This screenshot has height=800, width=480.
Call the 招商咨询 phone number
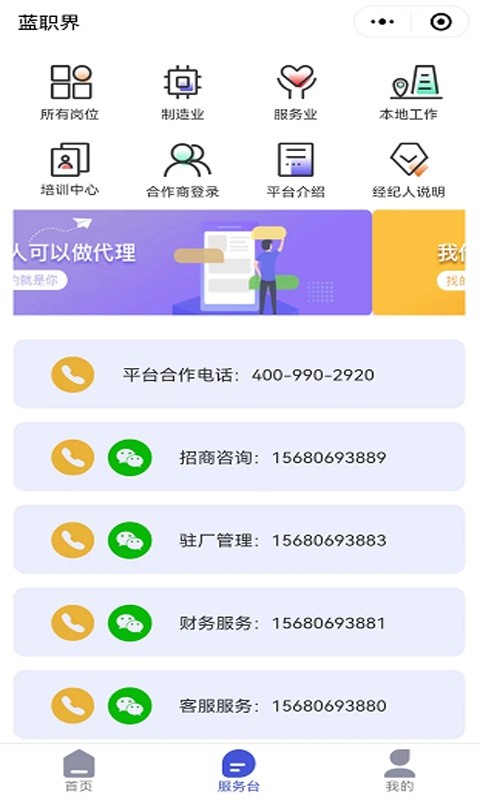(x=72, y=457)
